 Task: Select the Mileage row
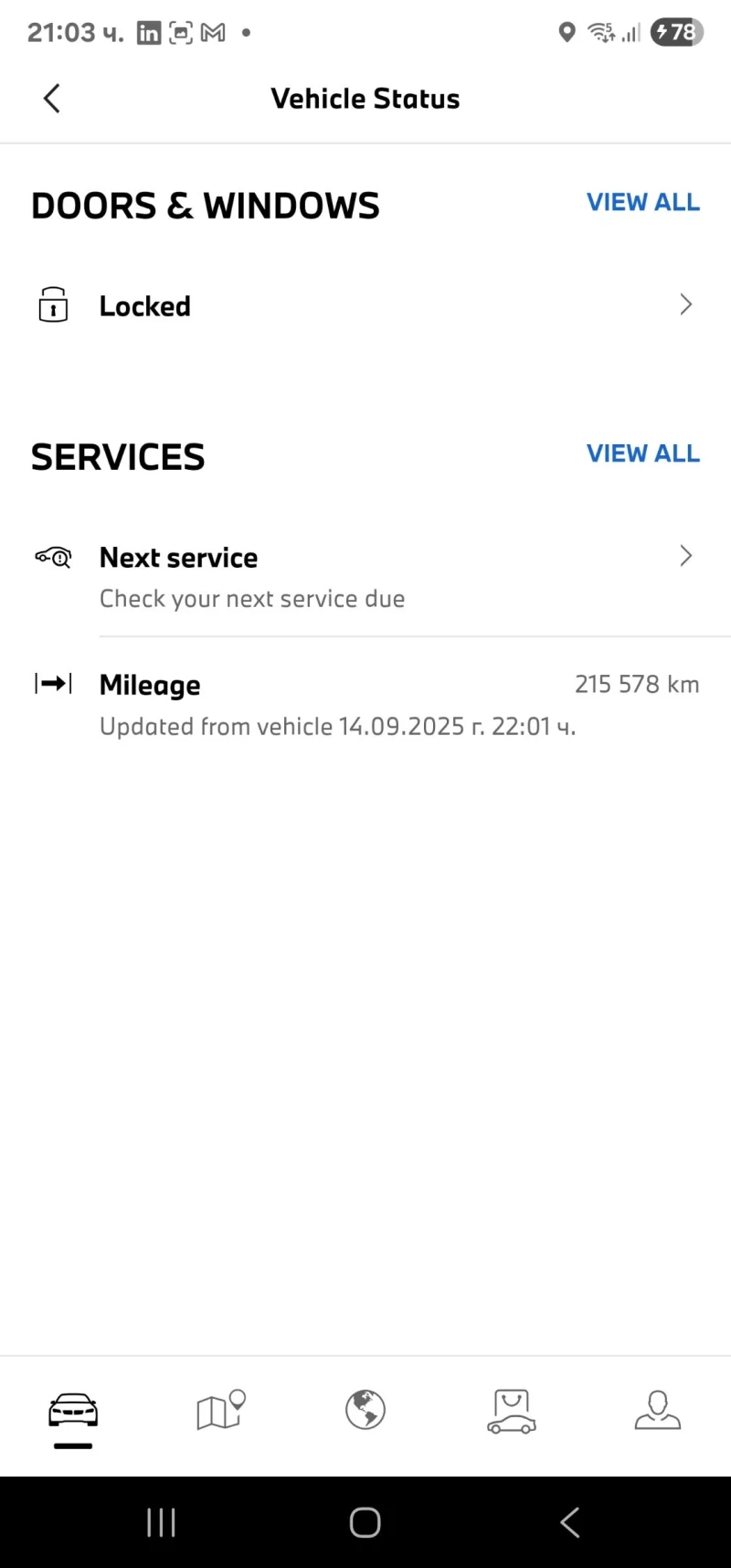coord(365,702)
